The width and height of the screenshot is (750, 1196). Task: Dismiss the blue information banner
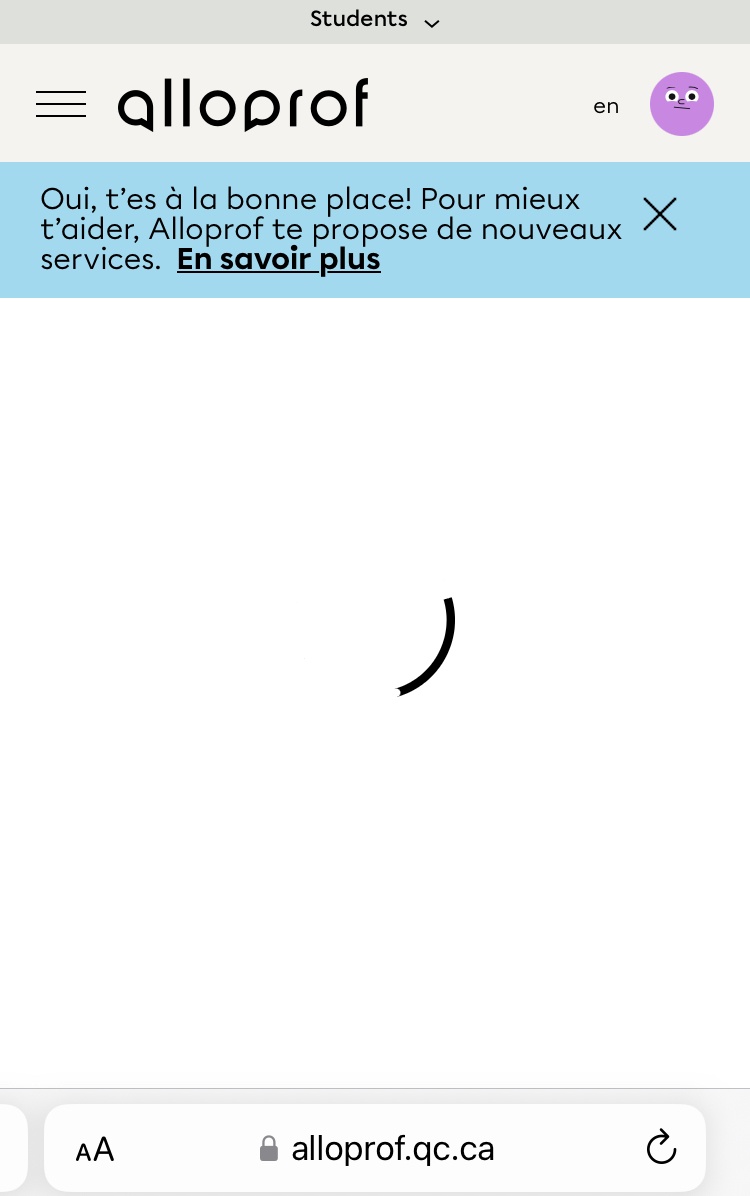(x=660, y=214)
